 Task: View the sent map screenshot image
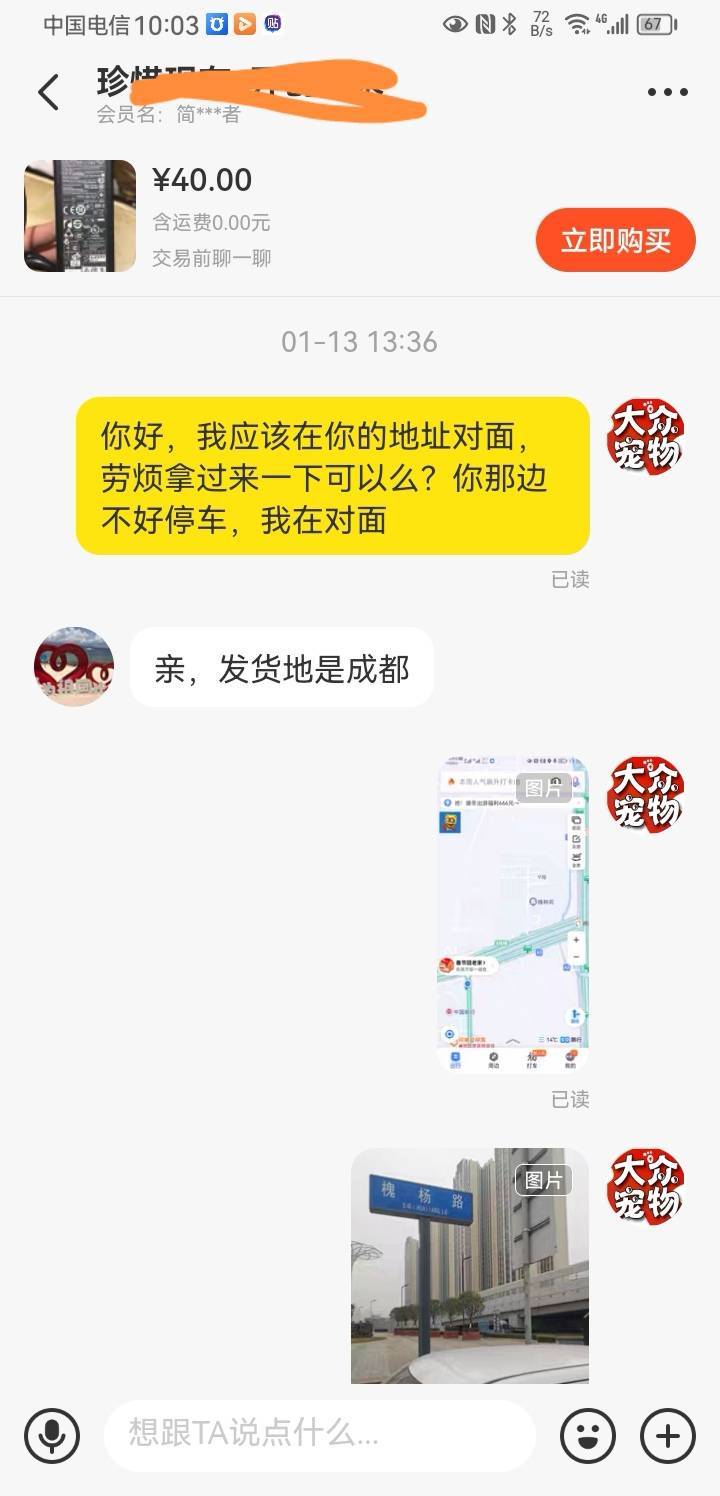click(513, 914)
